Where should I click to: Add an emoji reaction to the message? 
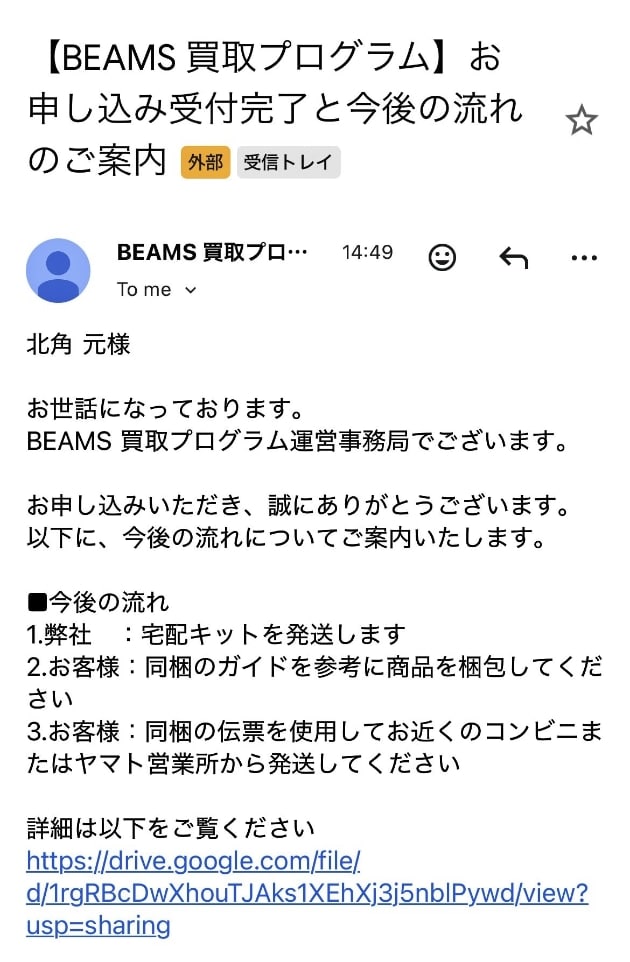coord(442,257)
